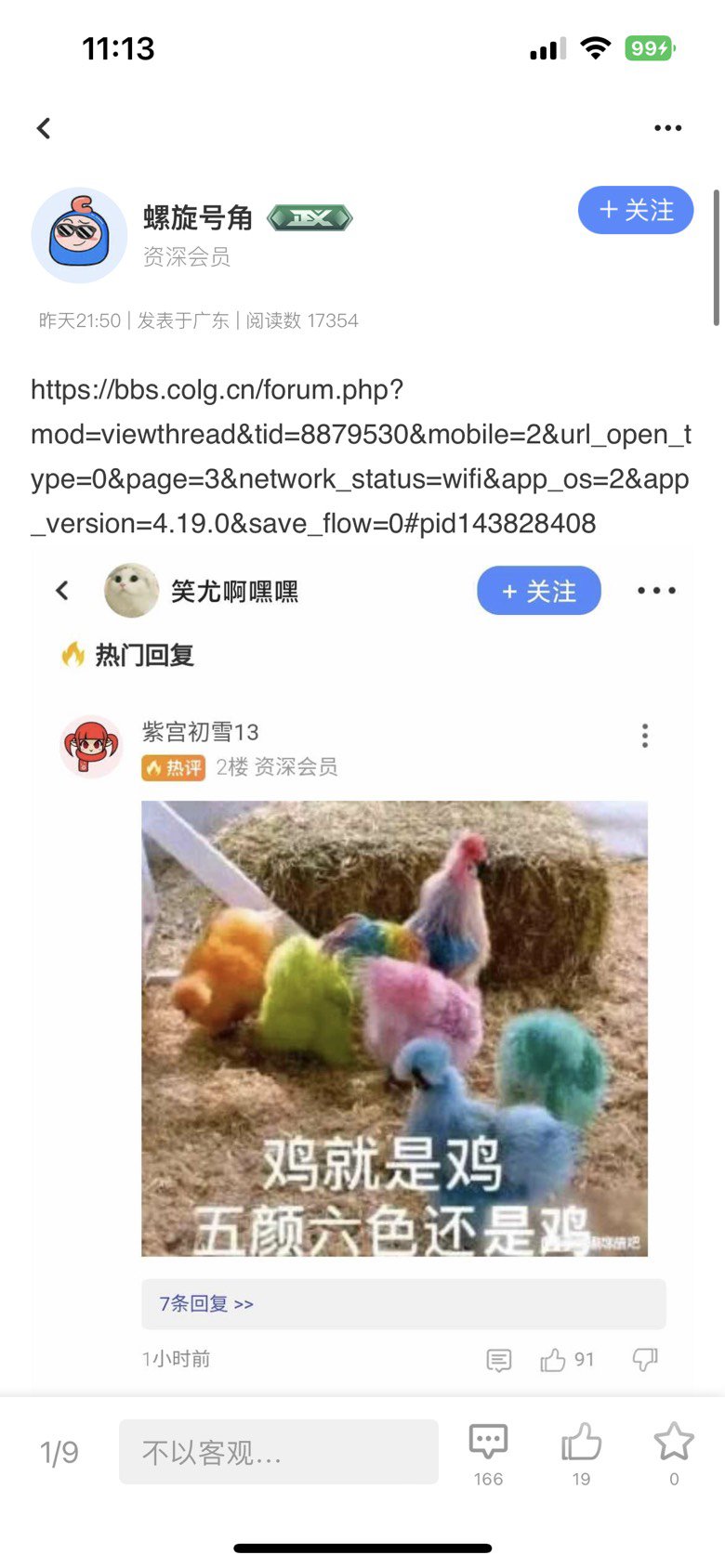Tap the 不以客观 comment input field
The image size is (725, 1568).
point(279,1451)
